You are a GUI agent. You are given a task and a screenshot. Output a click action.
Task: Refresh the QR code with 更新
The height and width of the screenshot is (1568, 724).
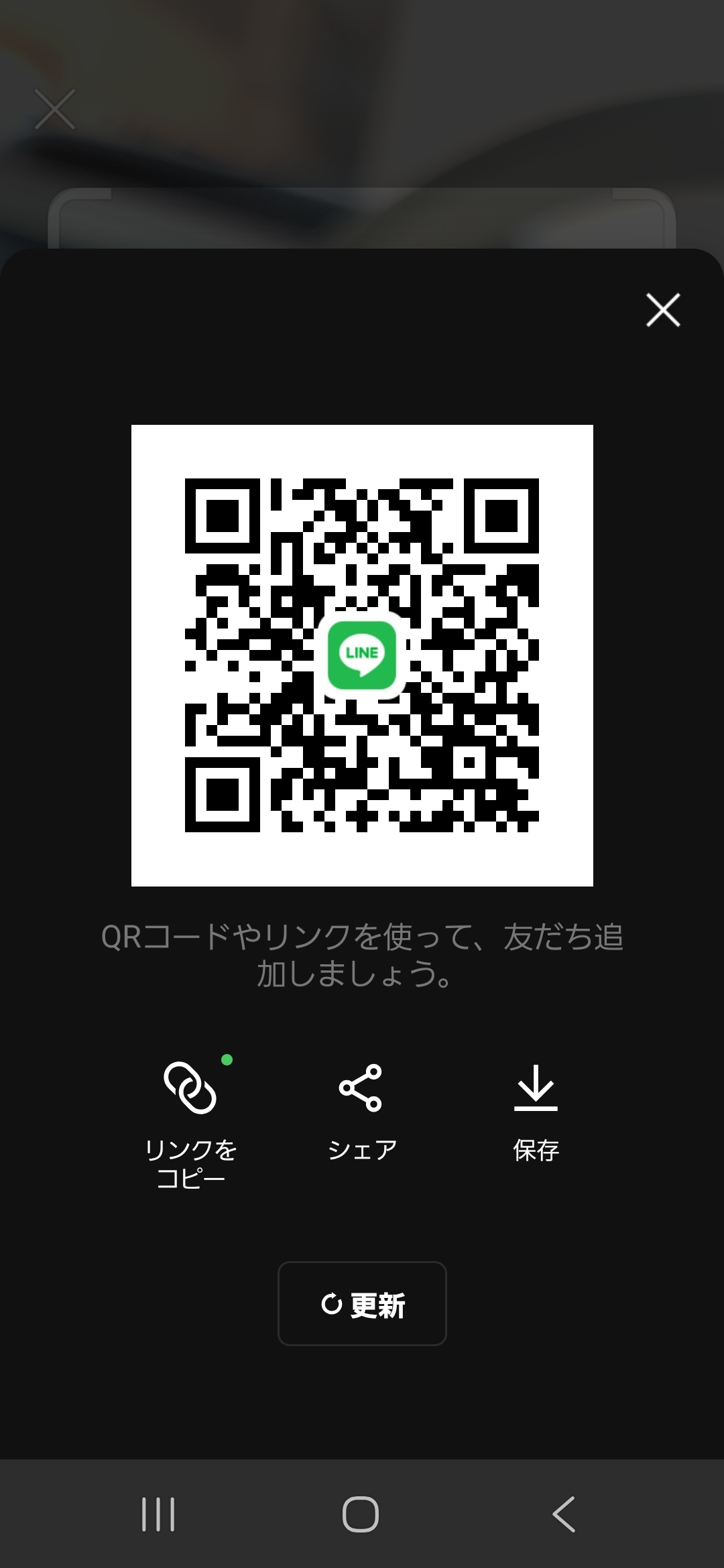coord(362,1303)
